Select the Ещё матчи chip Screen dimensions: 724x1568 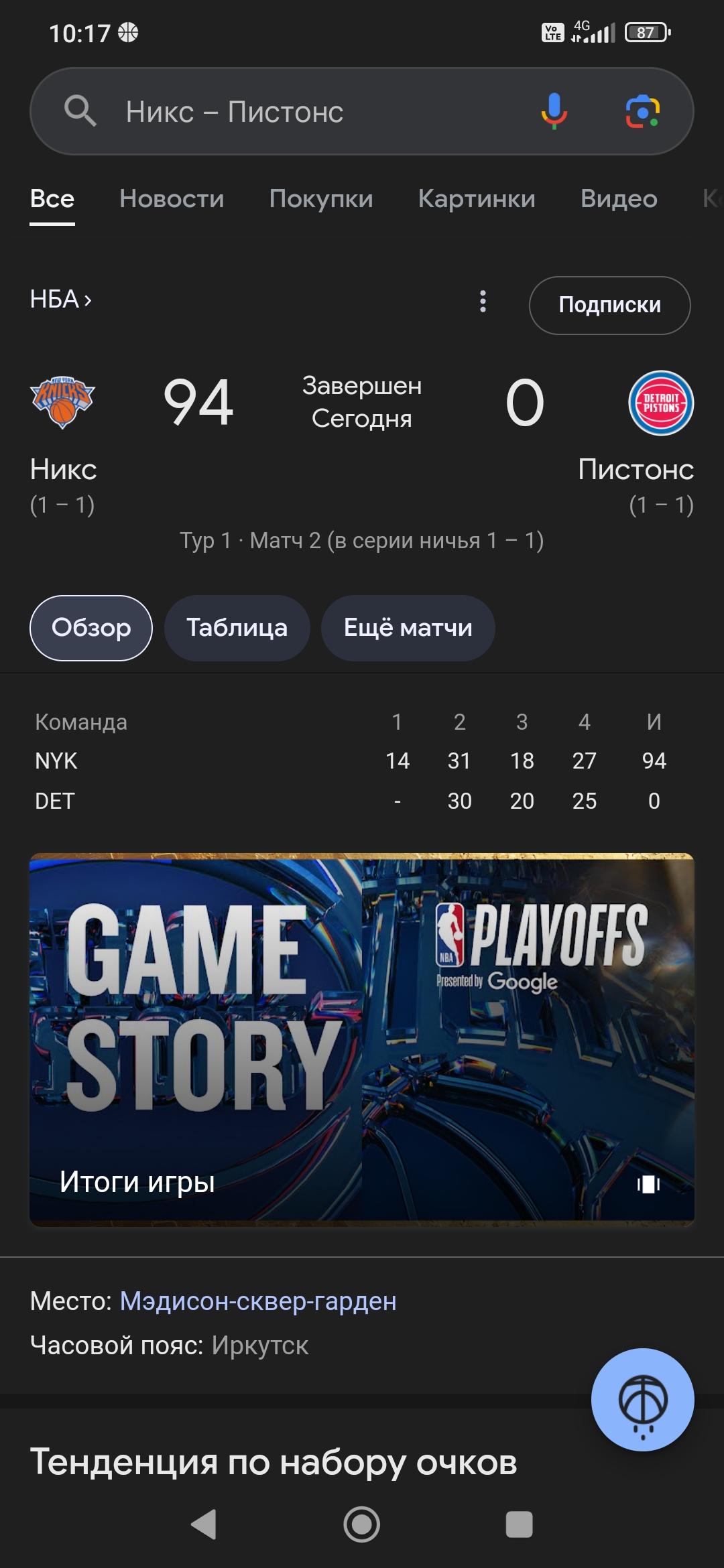click(x=408, y=628)
